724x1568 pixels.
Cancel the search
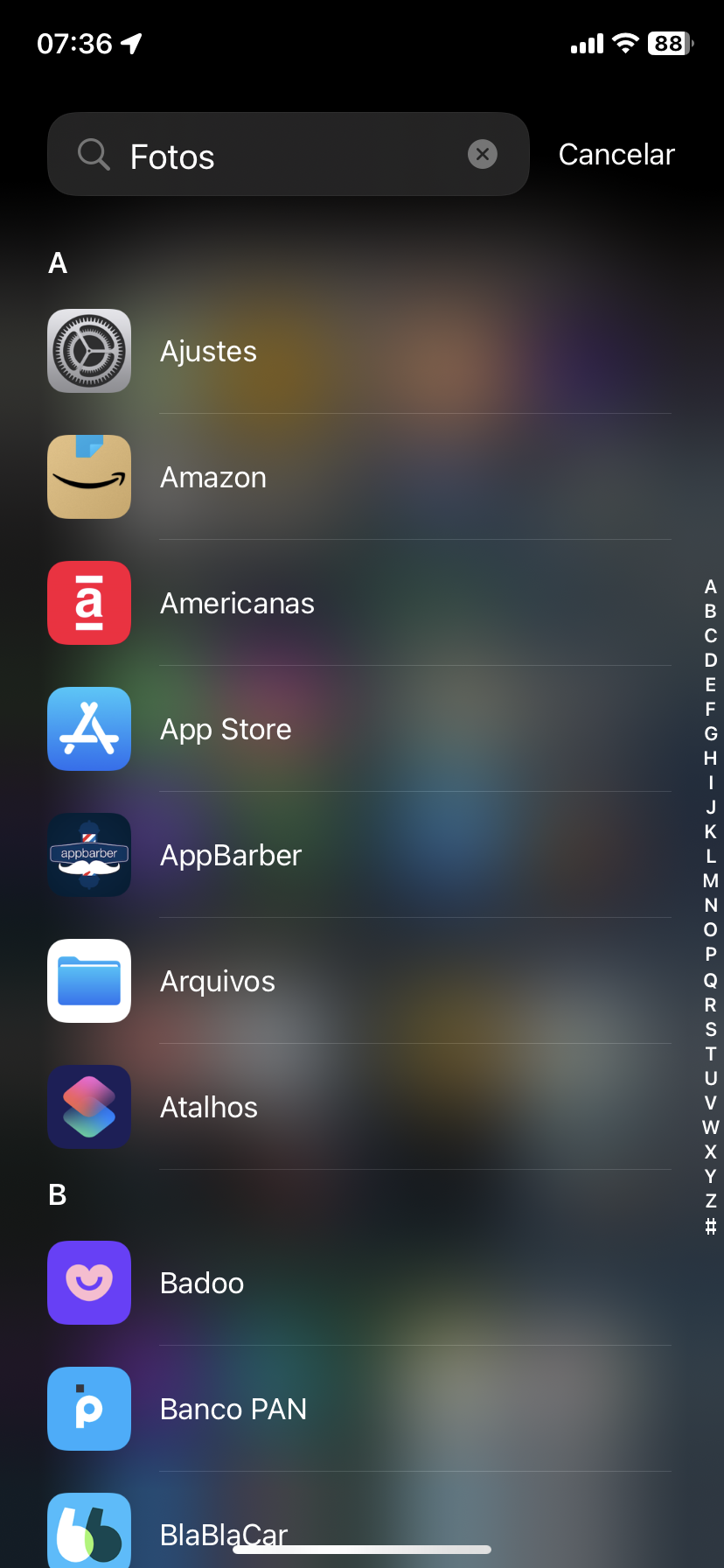pyautogui.click(x=616, y=154)
